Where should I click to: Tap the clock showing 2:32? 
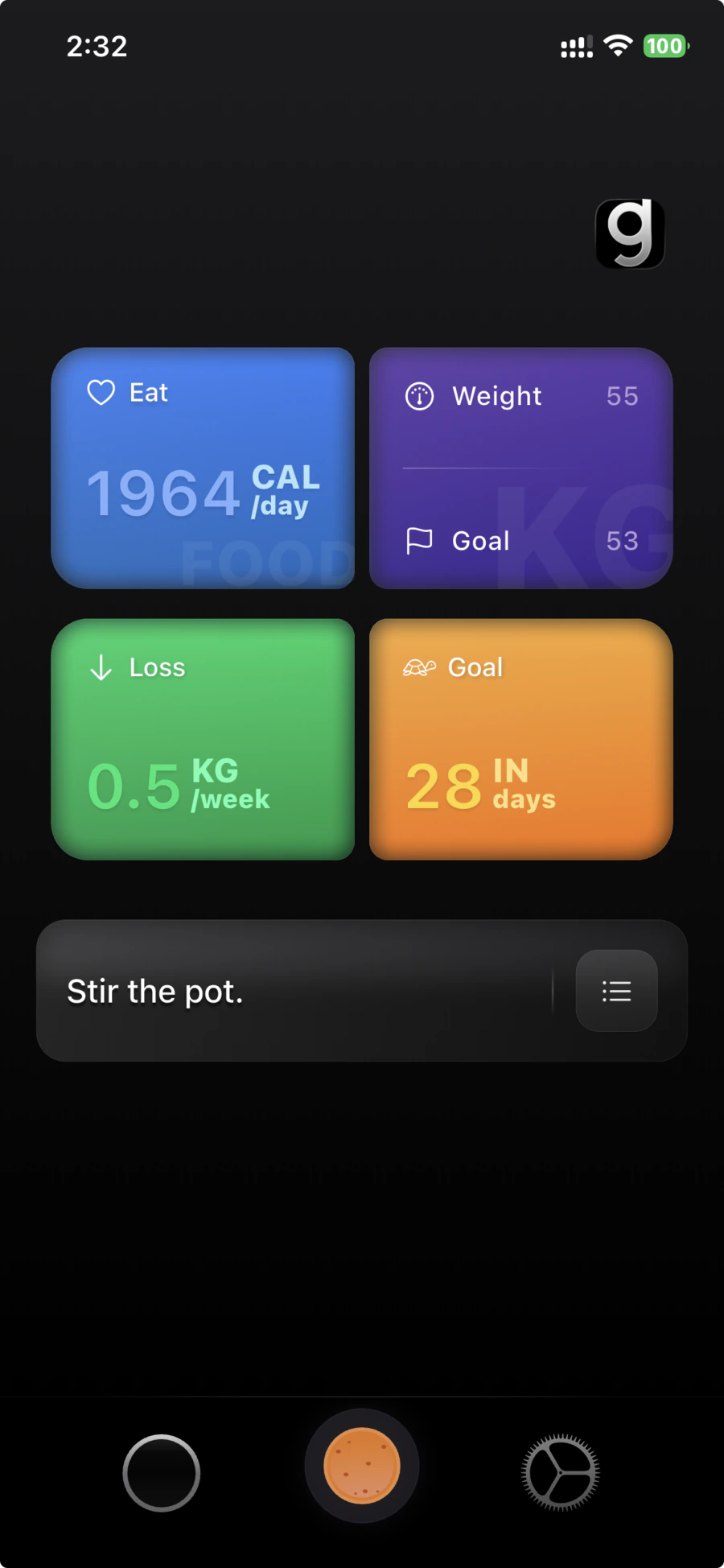pos(97,46)
